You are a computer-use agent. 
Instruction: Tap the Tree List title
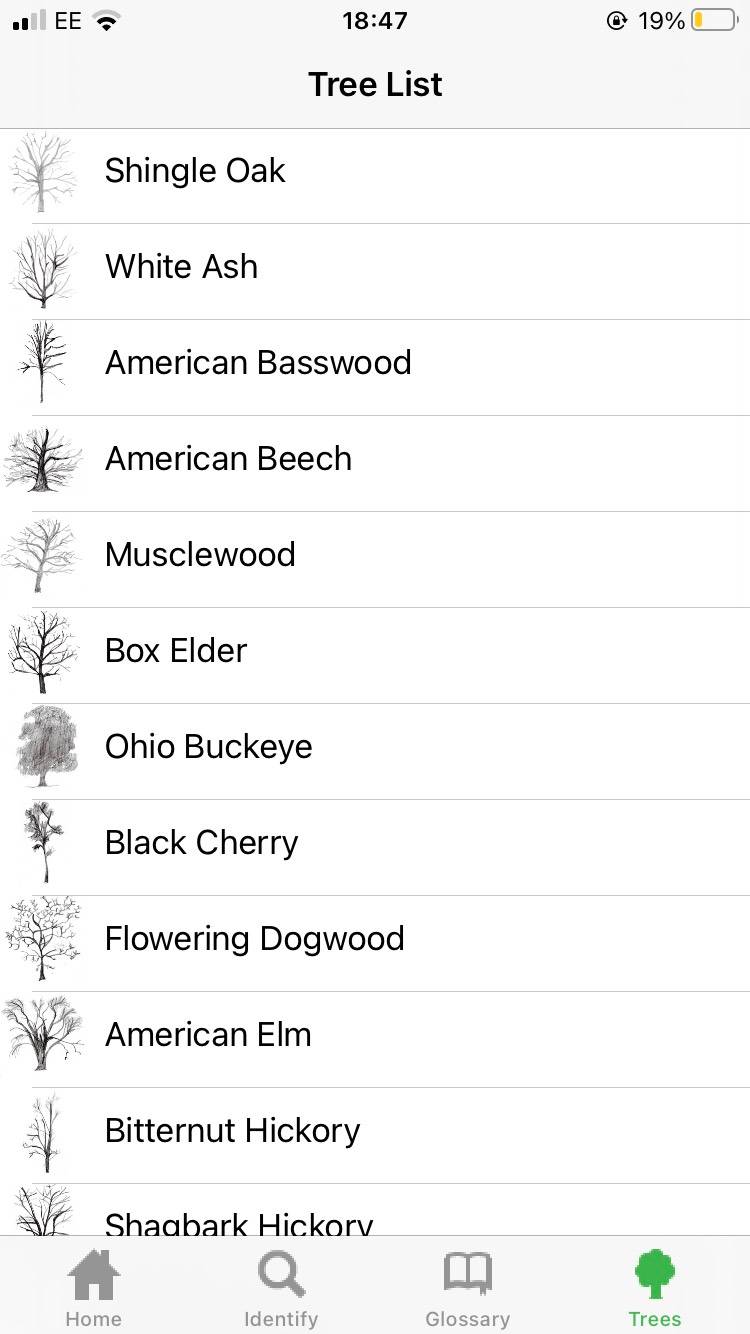pyautogui.click(x=375, y=84)
